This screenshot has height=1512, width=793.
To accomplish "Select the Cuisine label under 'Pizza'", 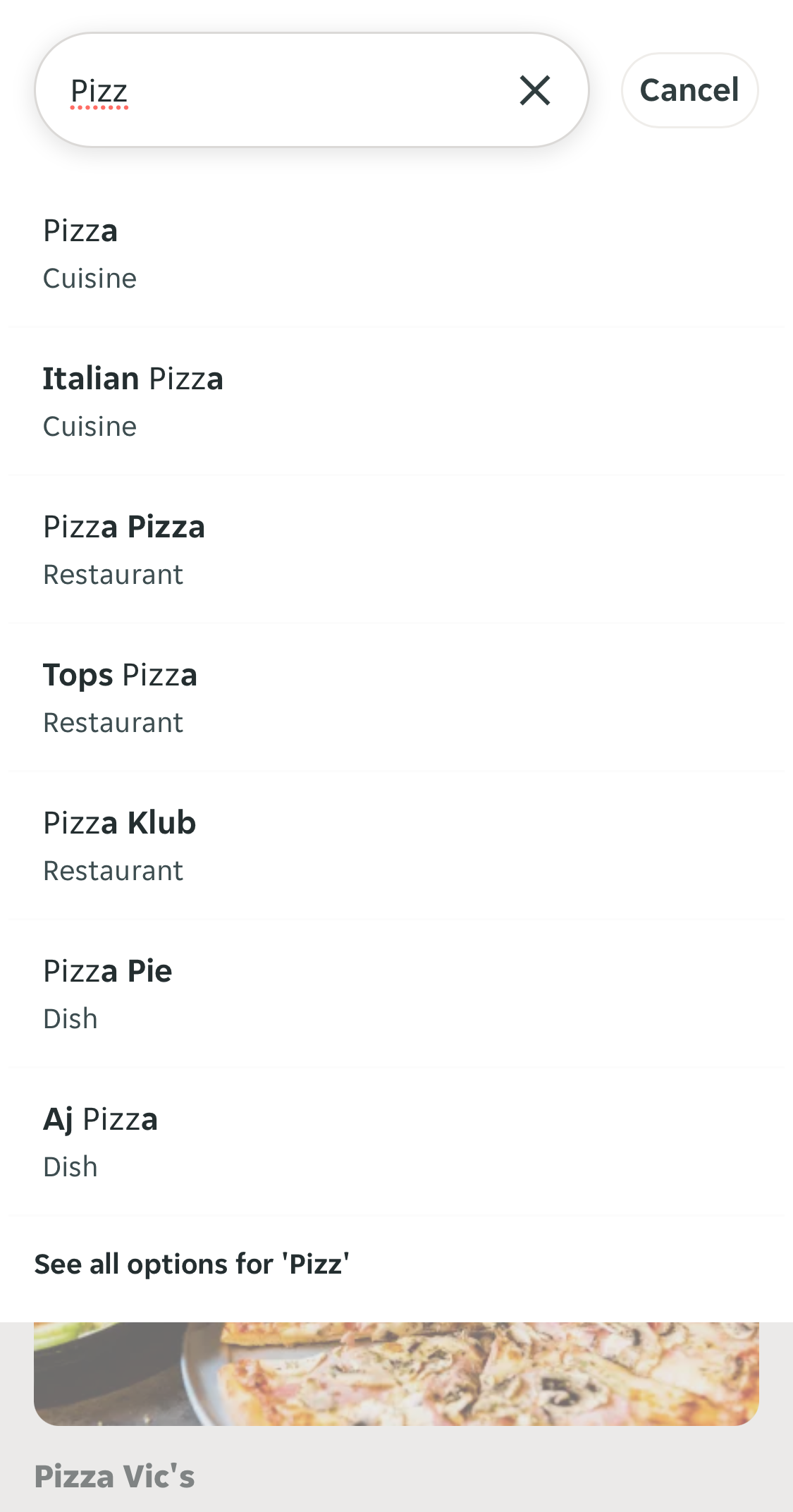I will (x=90, y=278).
